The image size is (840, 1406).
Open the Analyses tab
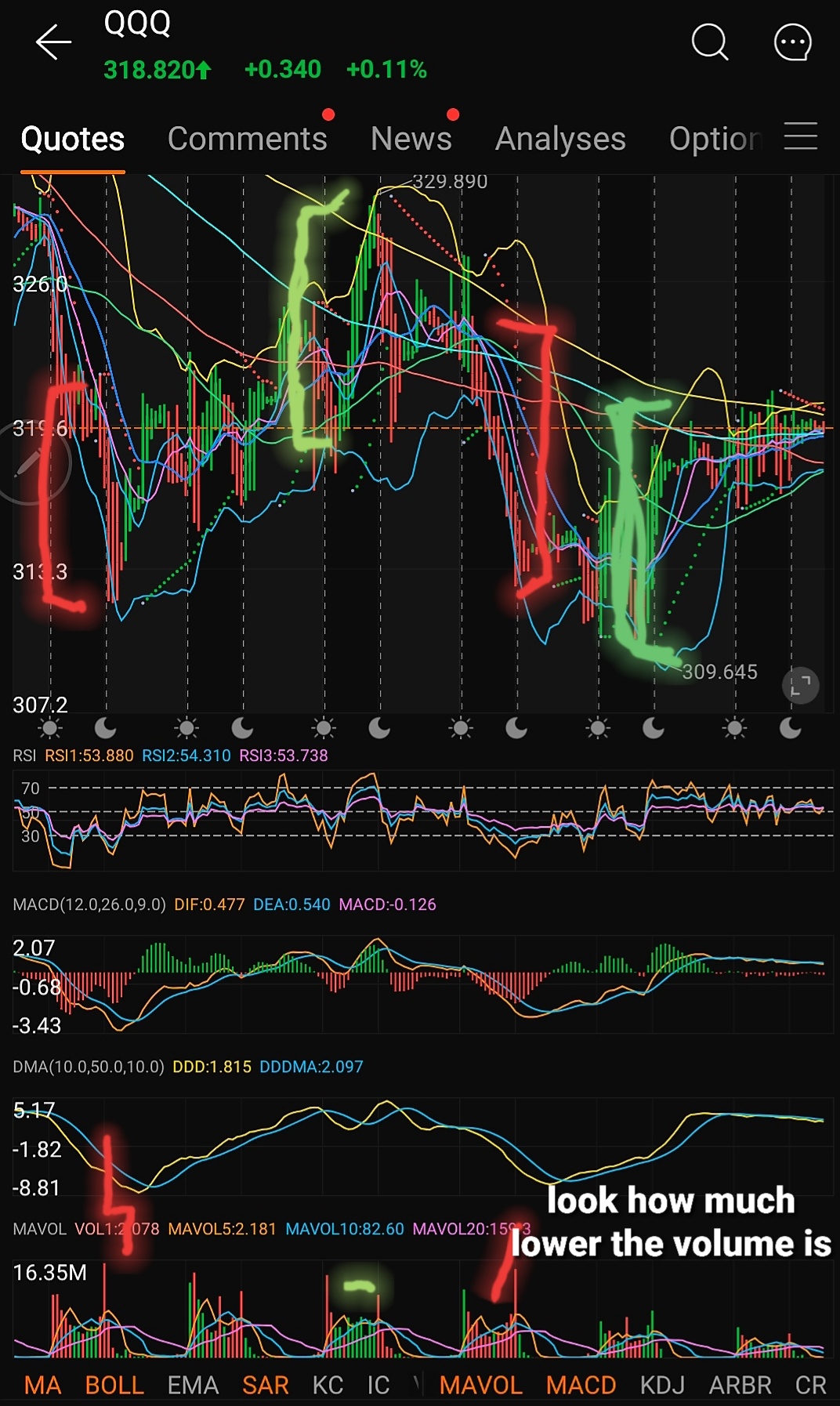[x=560, y=139]
